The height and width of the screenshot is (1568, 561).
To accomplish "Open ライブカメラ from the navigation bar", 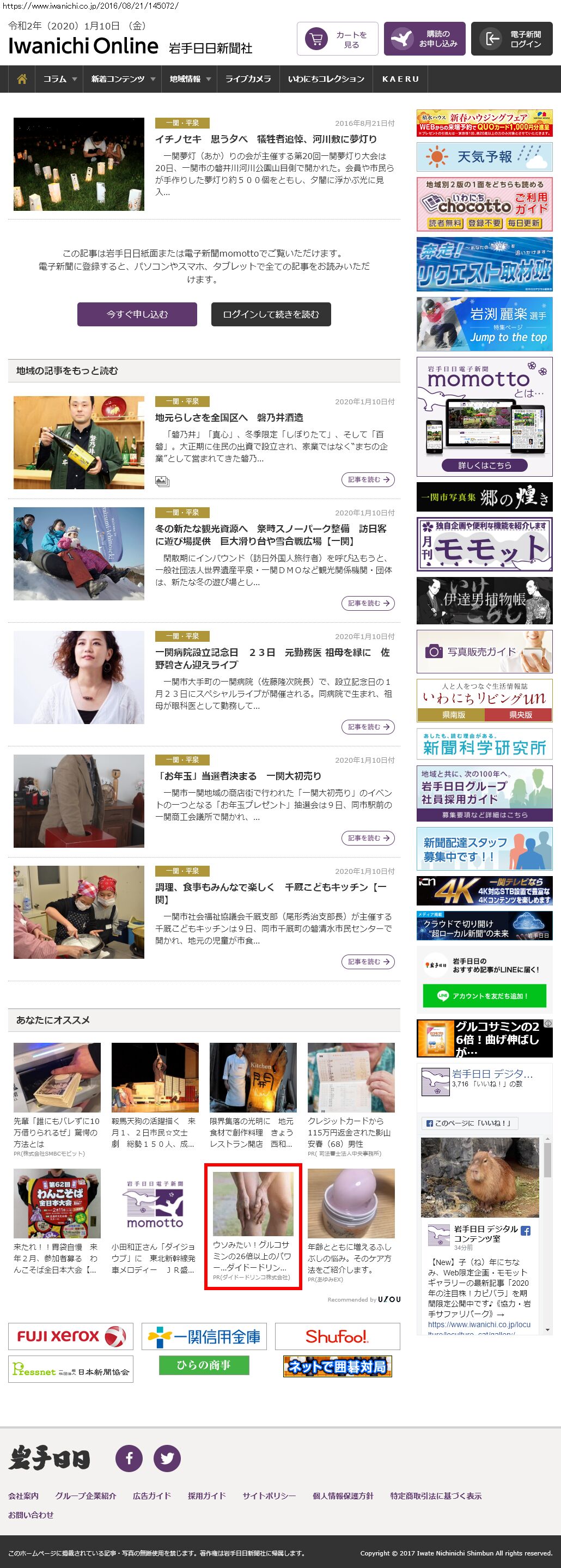I will click(248, 79).
